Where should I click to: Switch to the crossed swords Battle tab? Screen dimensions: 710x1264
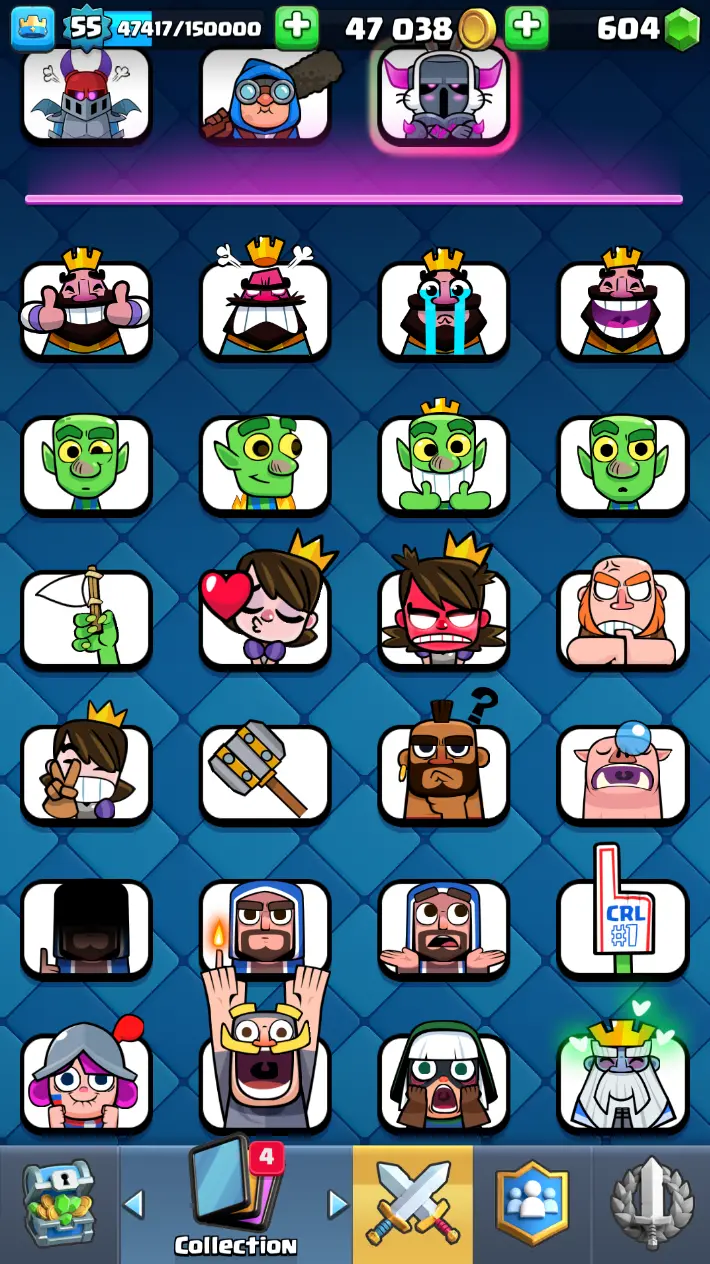pyautogui.click(x=412, y=1204)
